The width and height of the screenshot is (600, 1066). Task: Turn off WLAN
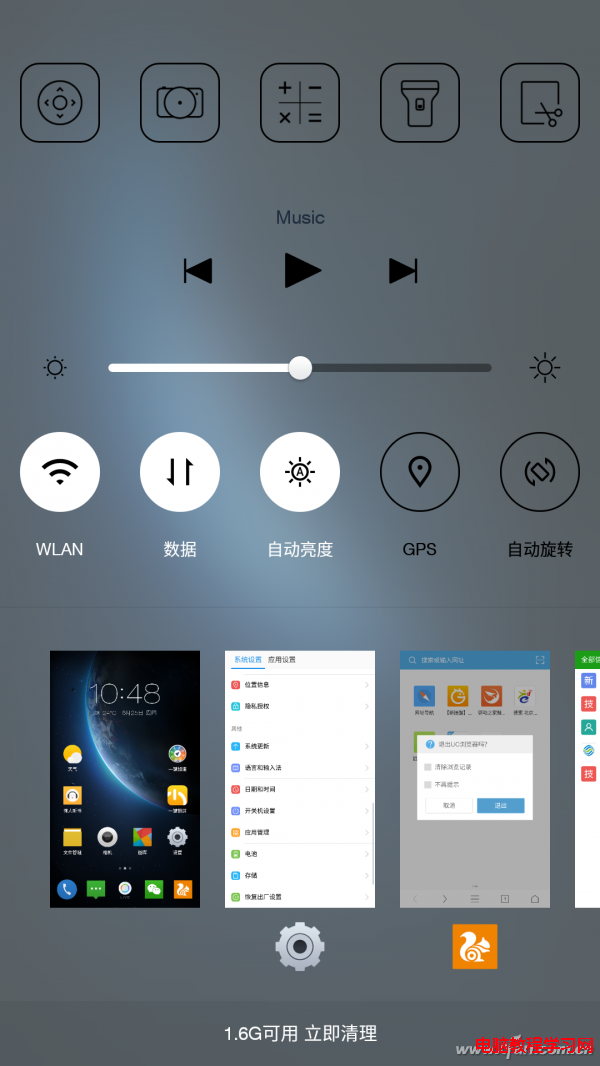[x=60, y=472]
